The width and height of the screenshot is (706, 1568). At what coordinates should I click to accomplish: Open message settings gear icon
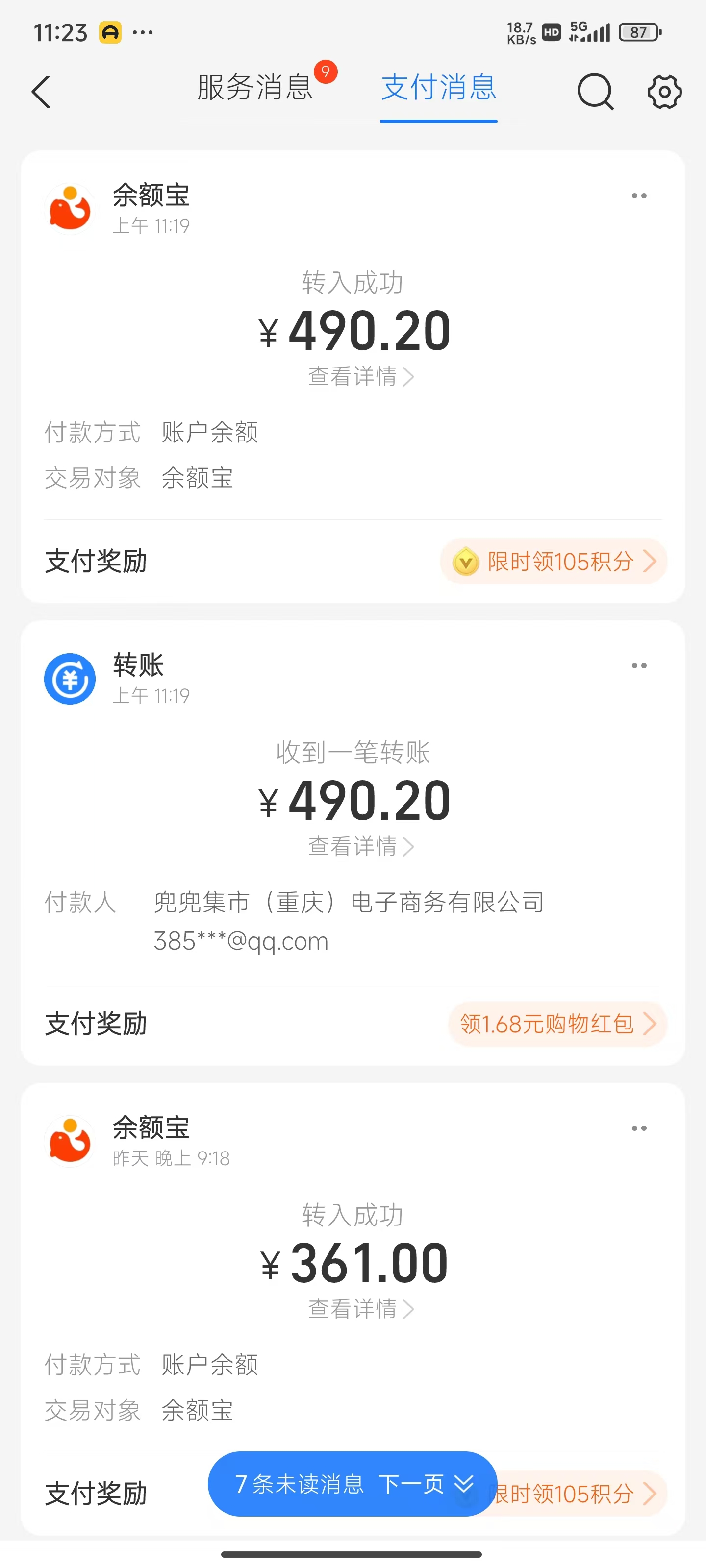(664, 92)
